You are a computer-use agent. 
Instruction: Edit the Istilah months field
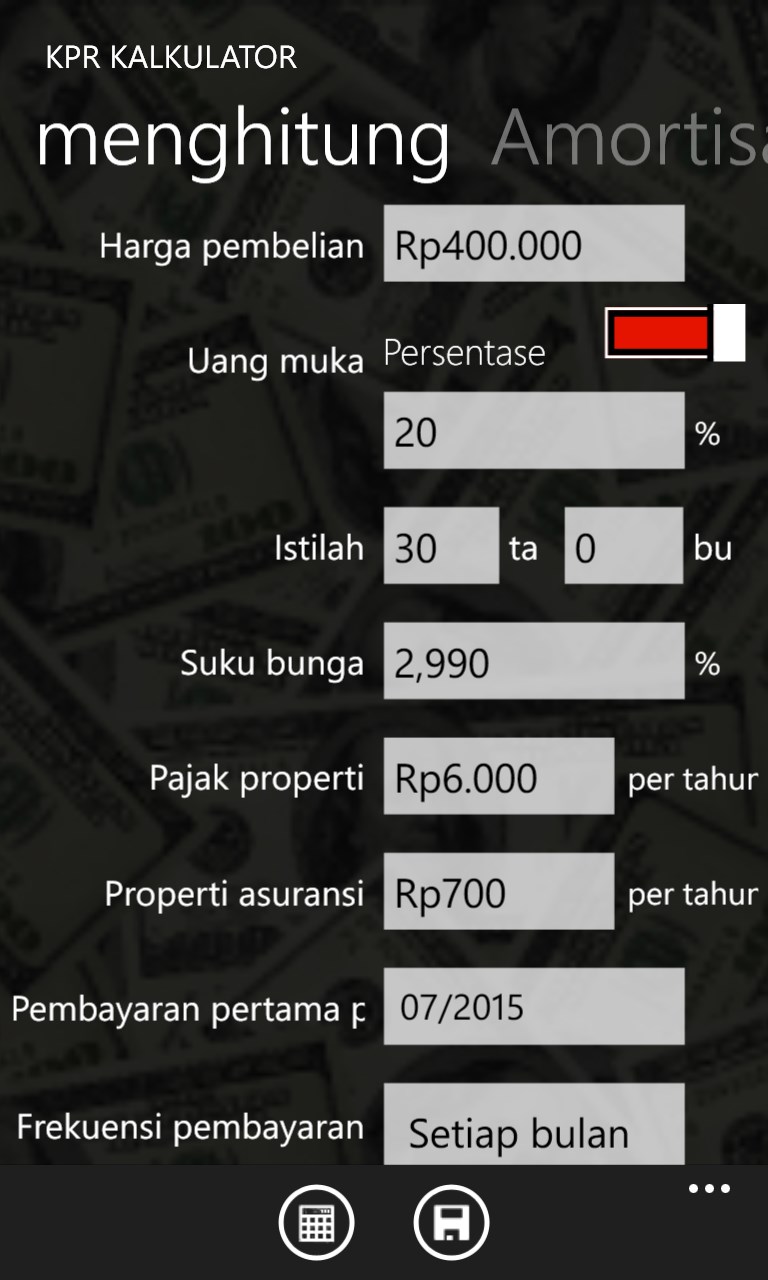(623, 546)
